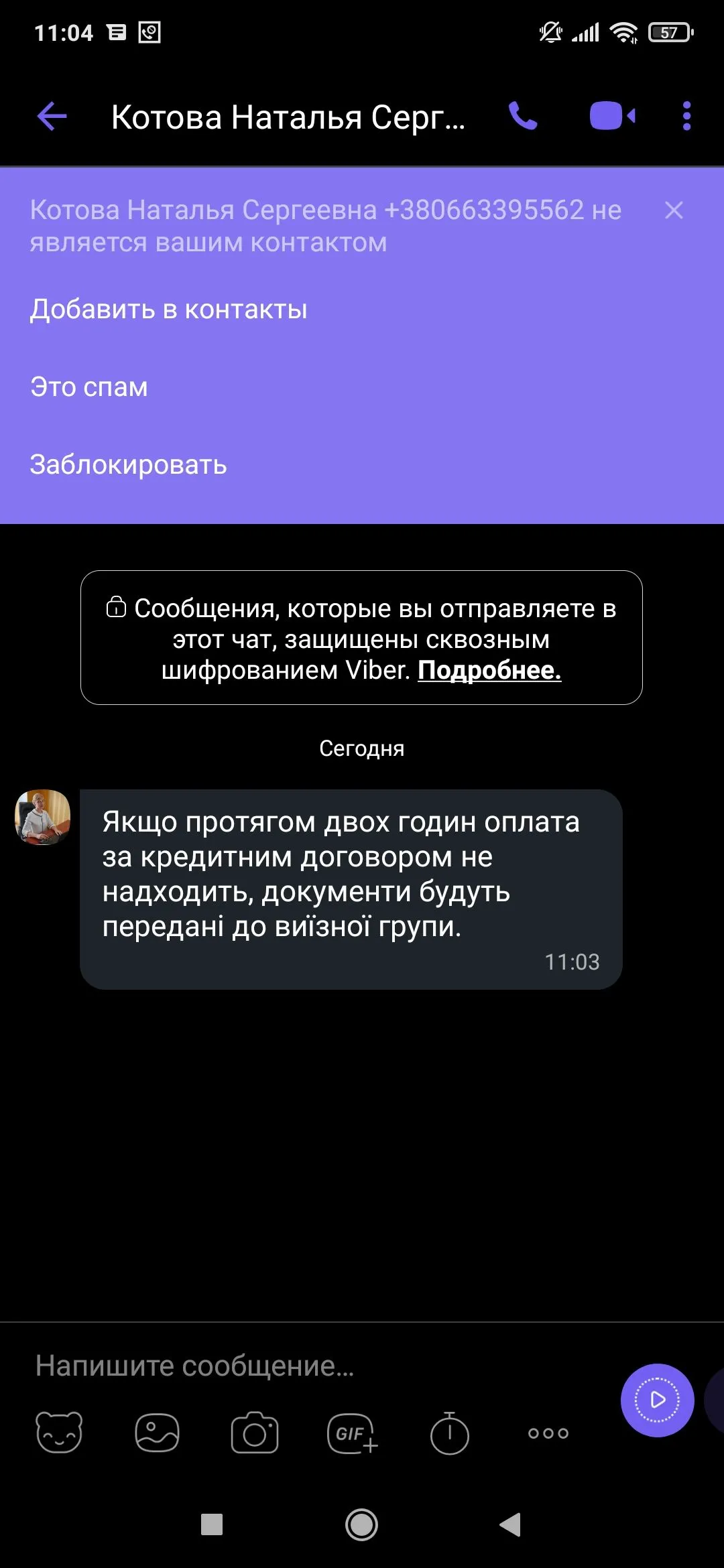Start a video call with this contact

(612, 117)
